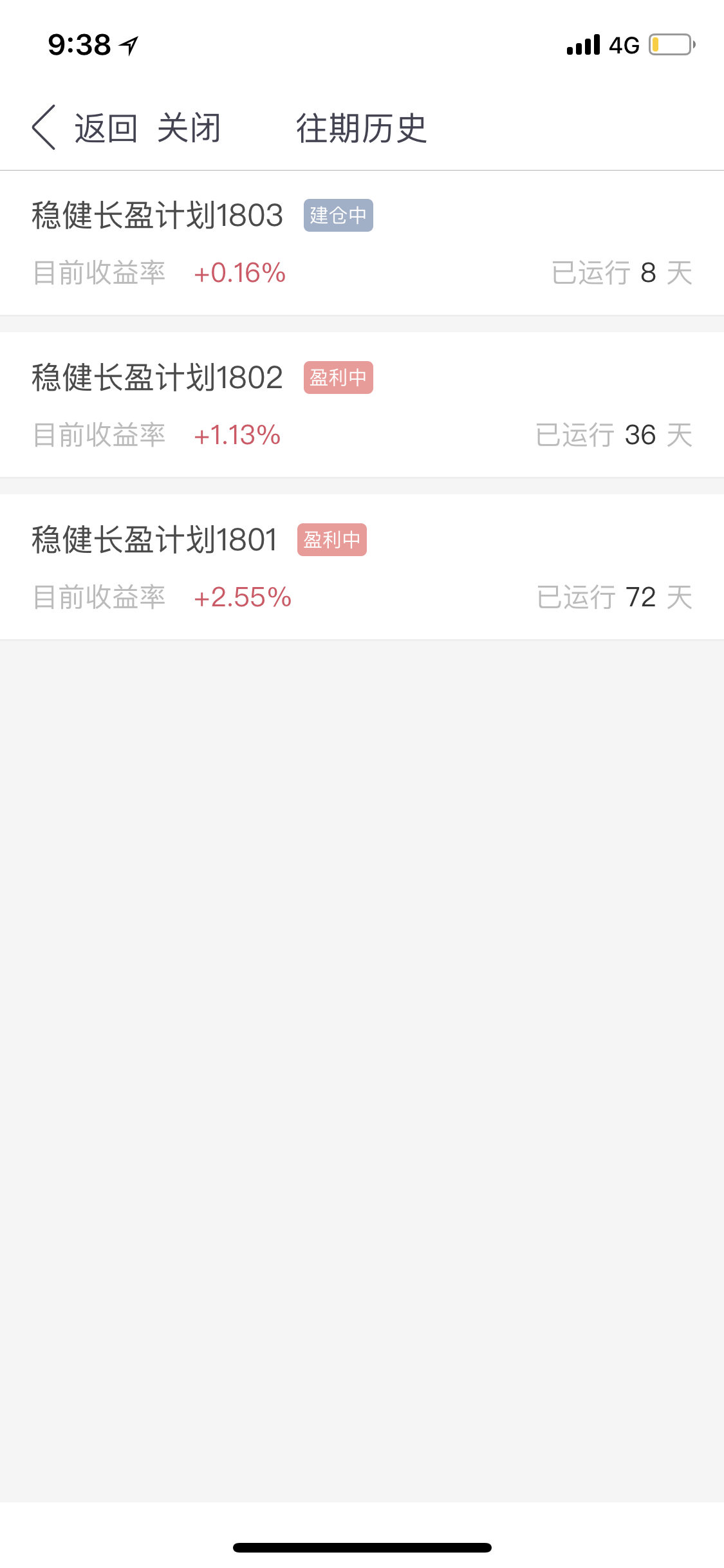724x1568 pixels.
Task: Tap 关闭 to close page
Action: point(189,128)
